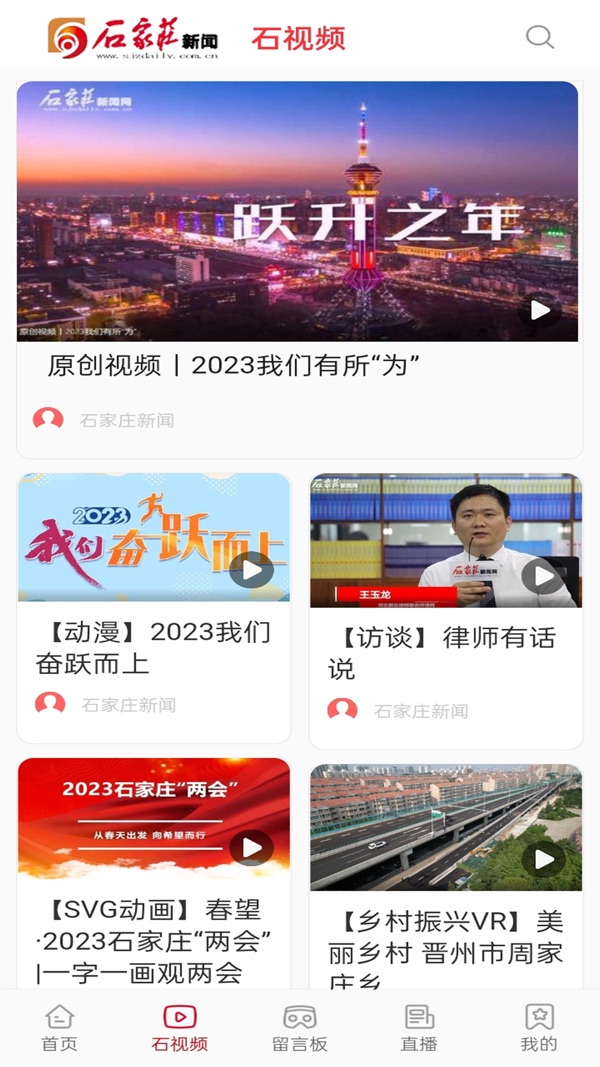Image resolution: width=600 pixels, height=1067 pixels.
Task: Select the 石视频 bottom tab
Action: tap(180, 1028)
